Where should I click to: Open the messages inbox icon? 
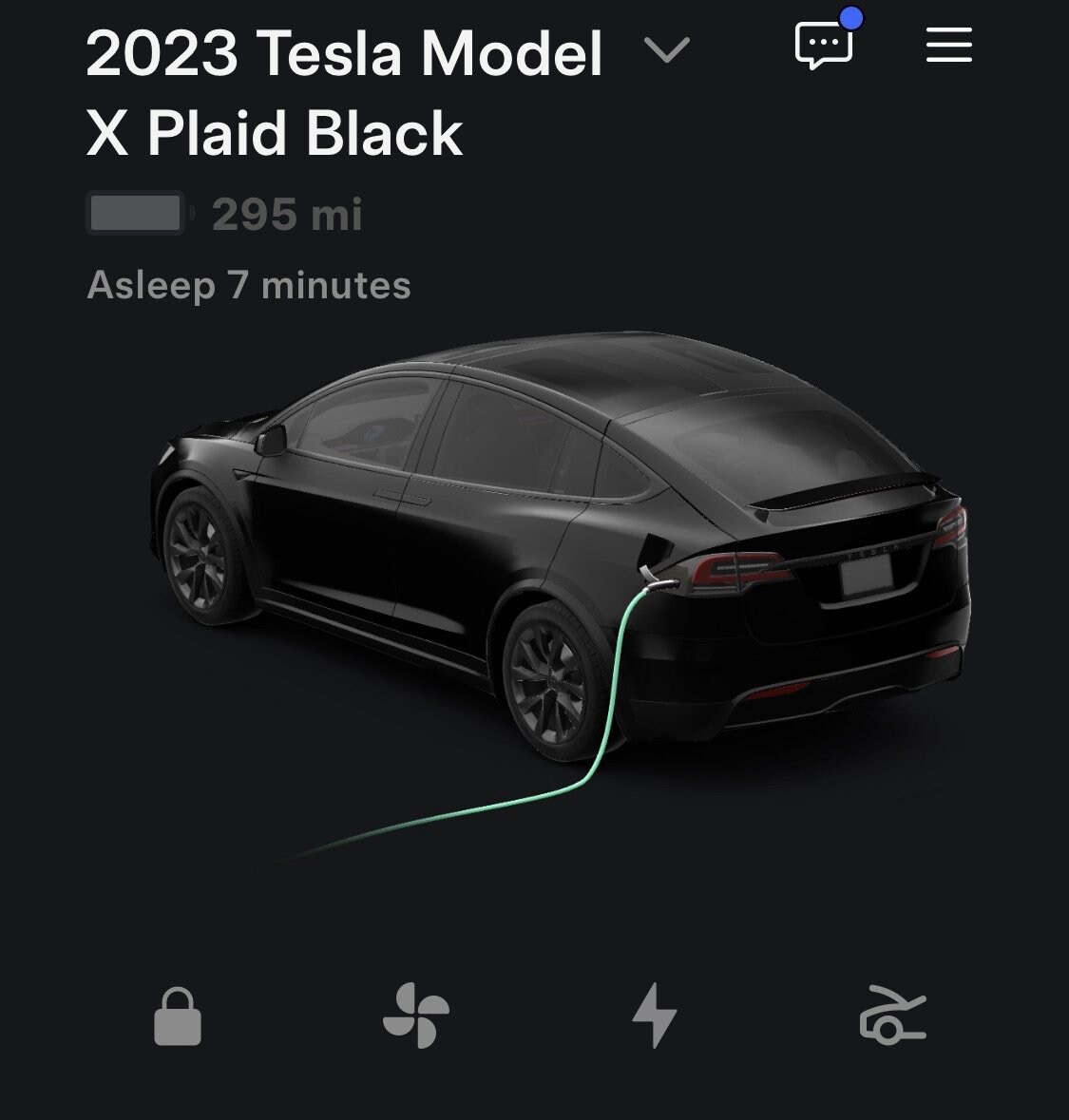[x=823, y=45]
